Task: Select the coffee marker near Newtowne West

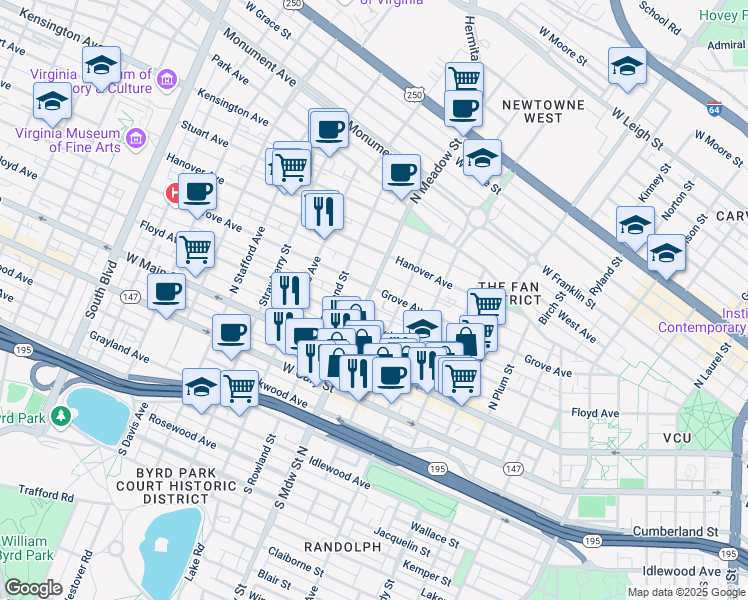Action: [x=464, y=108]
